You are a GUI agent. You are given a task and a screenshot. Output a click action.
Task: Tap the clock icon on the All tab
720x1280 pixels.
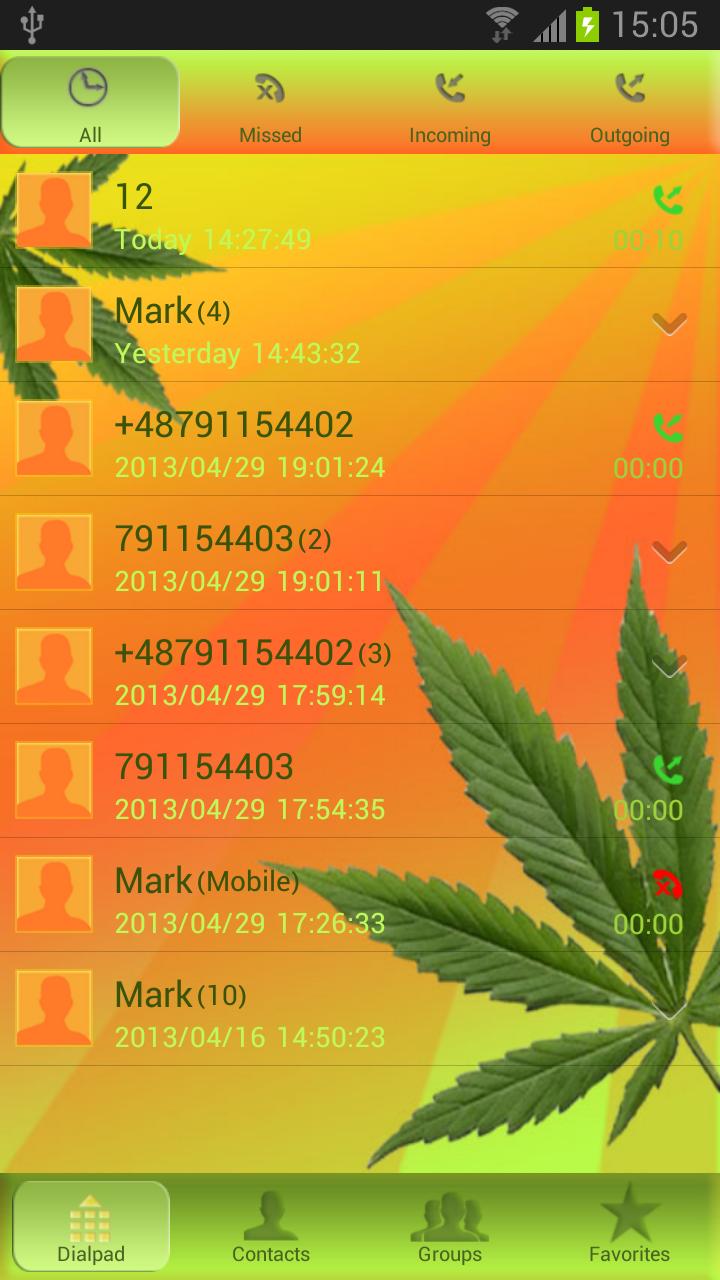click(x=90, y=88)
